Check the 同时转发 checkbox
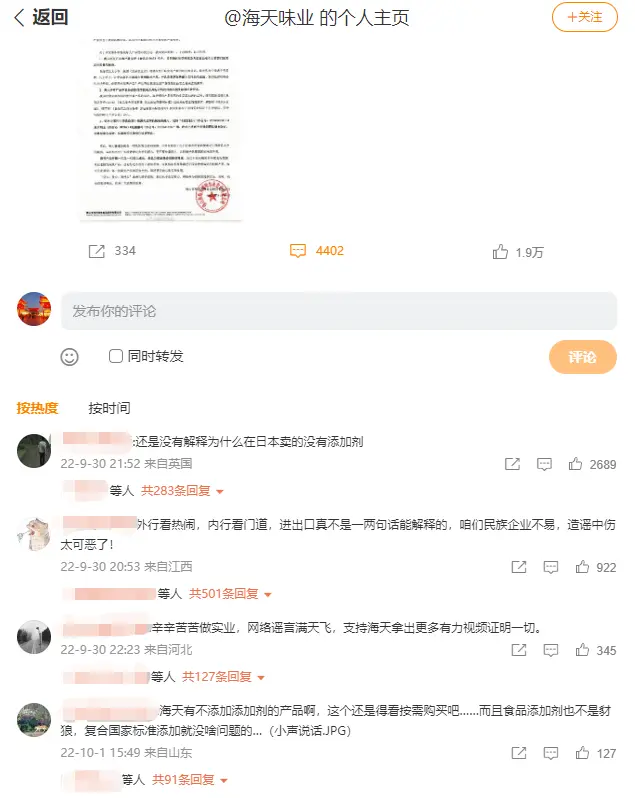Image resolution: width=635 pixels, height=798 pixels. click(x=116, y=356)
